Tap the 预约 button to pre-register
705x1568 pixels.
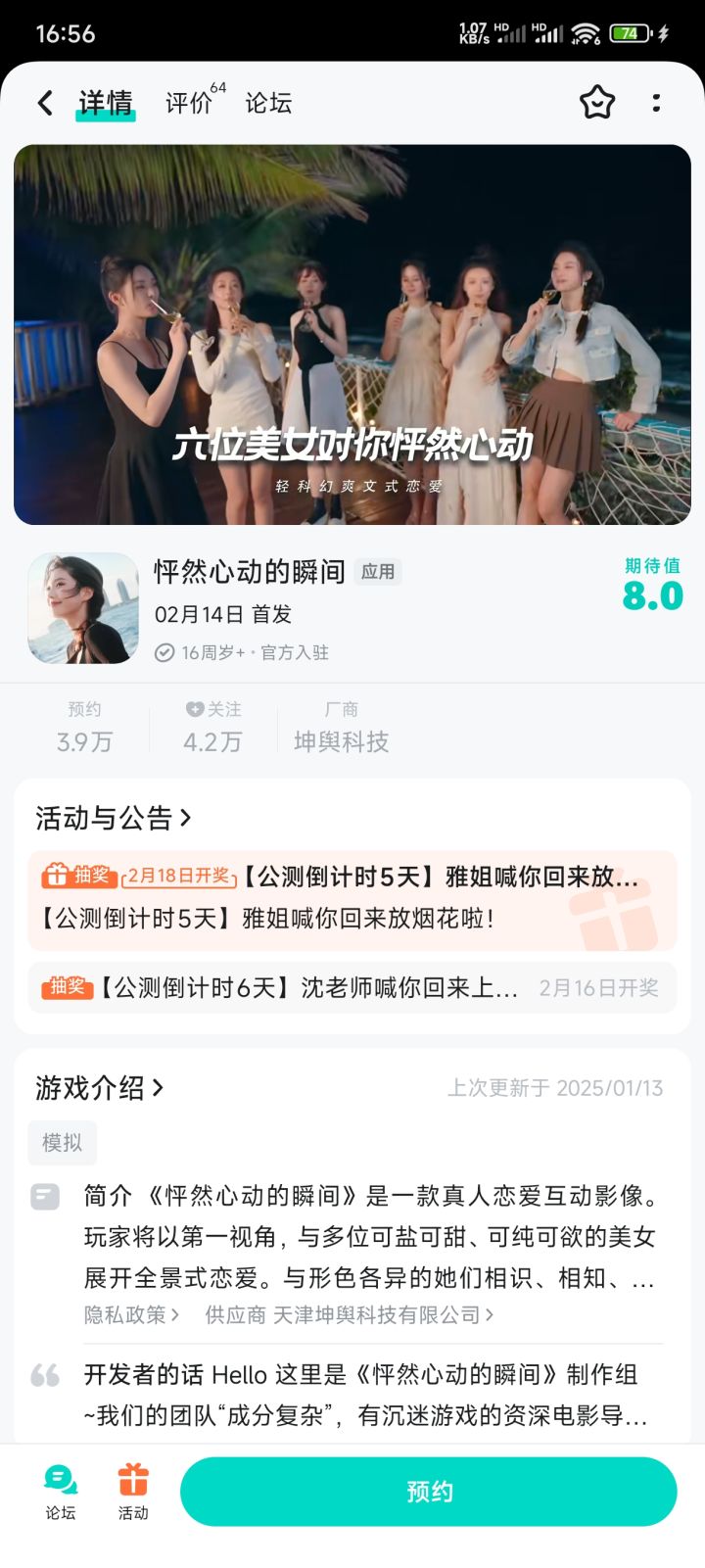pyautogui.click(x=429, y=1492)
